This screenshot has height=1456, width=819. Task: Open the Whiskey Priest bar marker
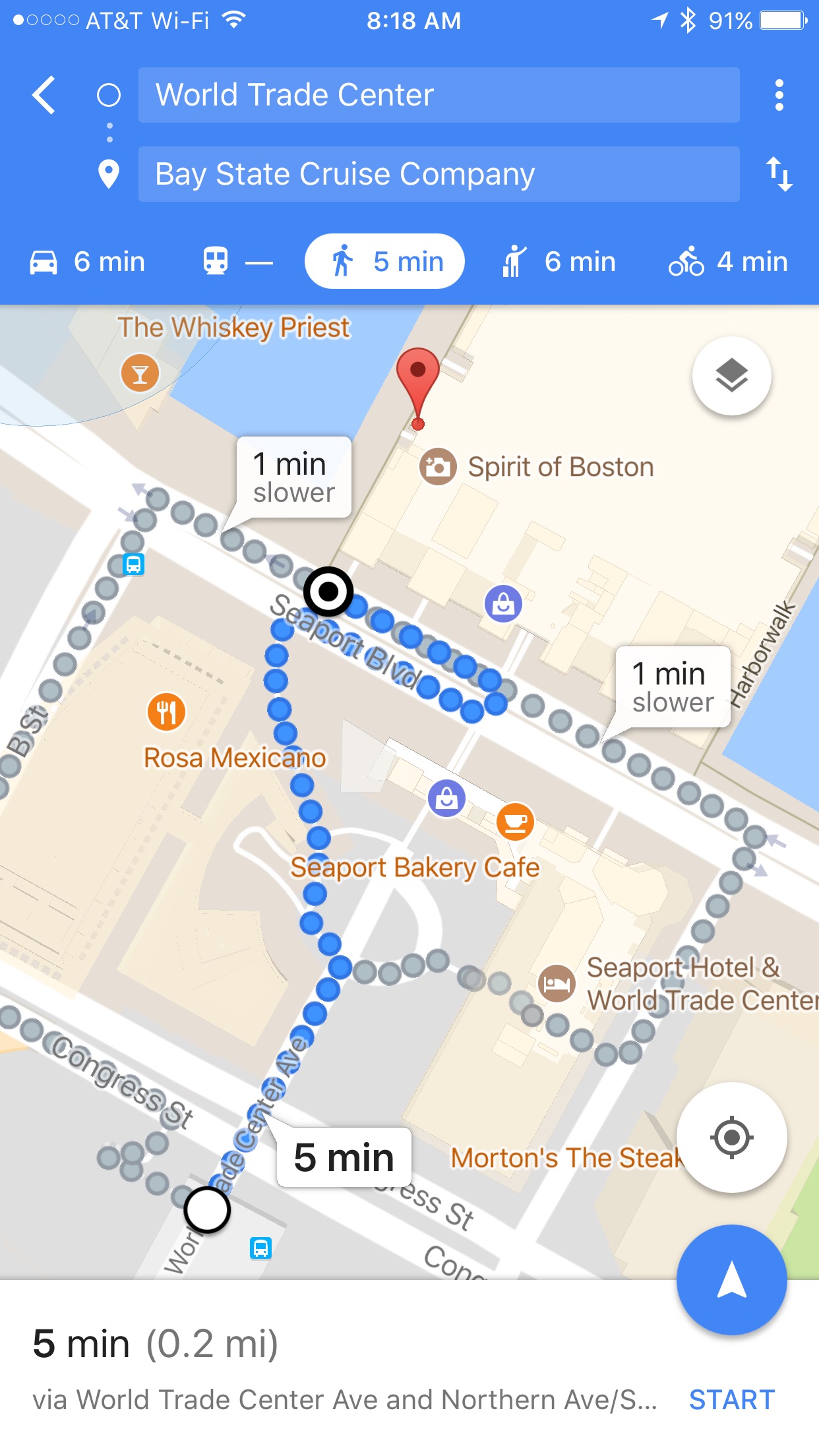coord(140,373)
